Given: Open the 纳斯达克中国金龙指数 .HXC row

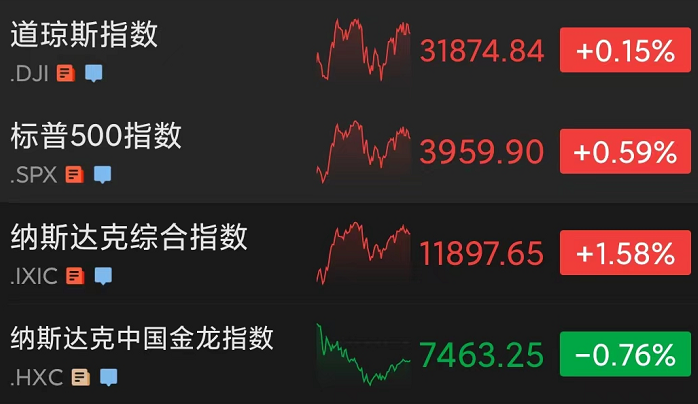Looking at the screenshot, I should point(142,339).
